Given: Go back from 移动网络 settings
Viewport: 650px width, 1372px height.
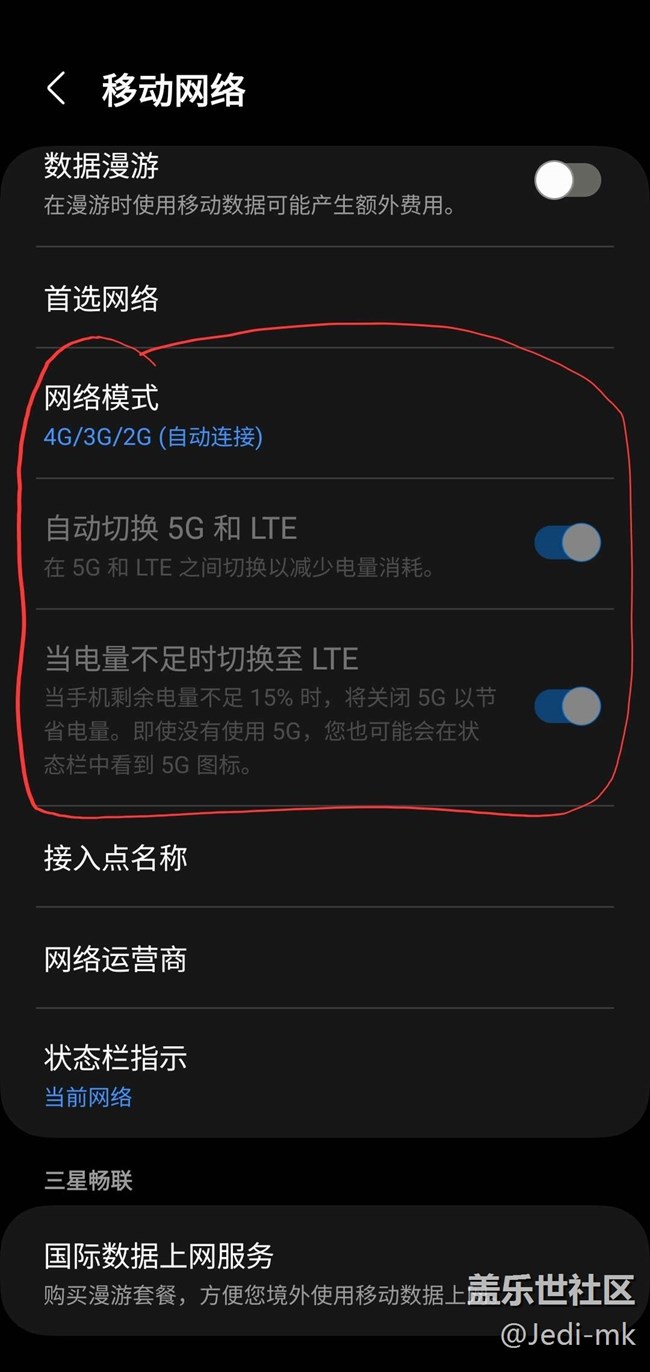Looking at the screenshot, I should point(56,89).
